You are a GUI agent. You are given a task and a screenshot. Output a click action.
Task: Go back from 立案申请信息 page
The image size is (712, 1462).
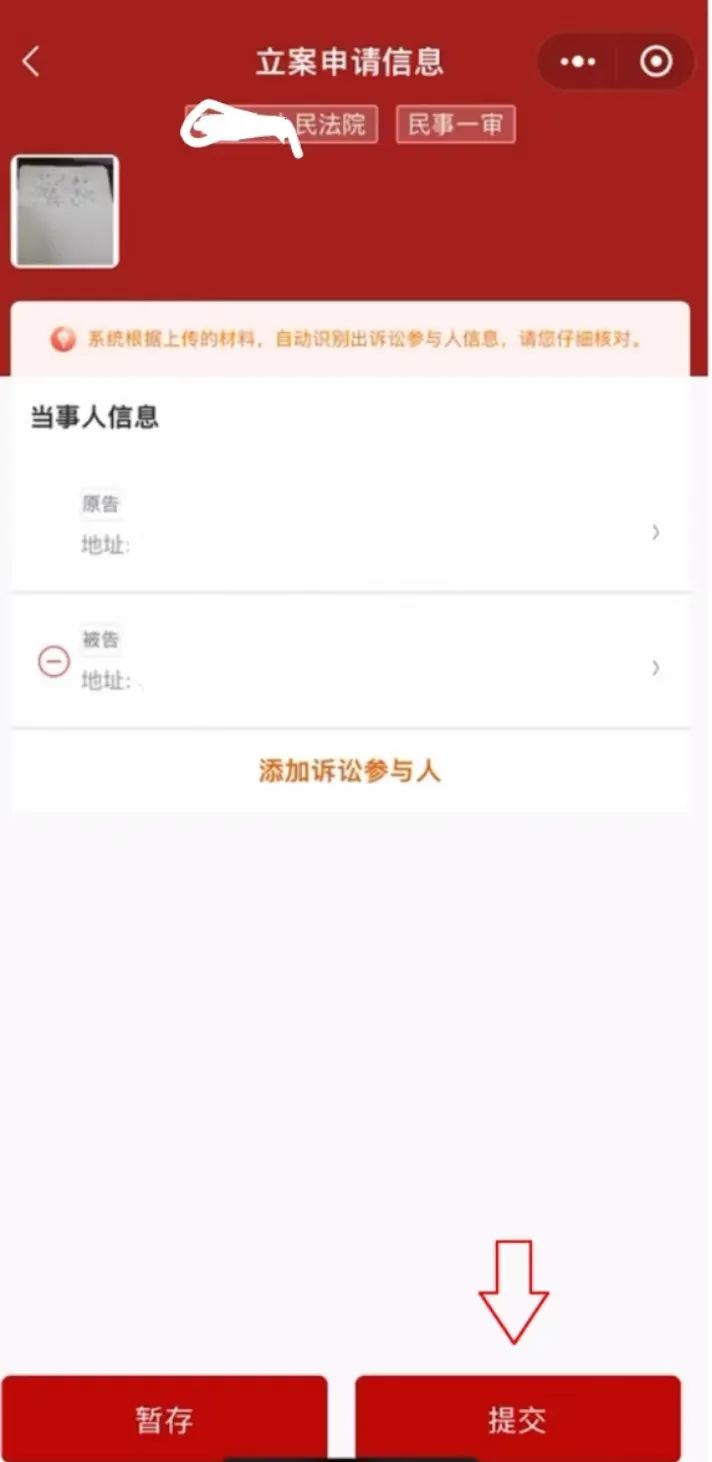(x=31, y=62)
